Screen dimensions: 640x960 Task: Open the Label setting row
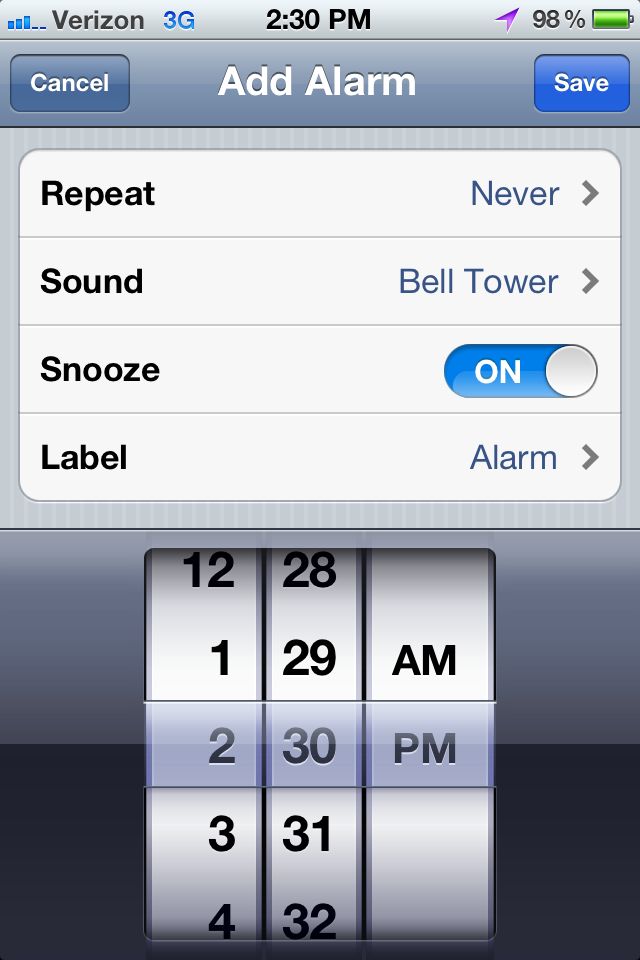coord(320,458)
